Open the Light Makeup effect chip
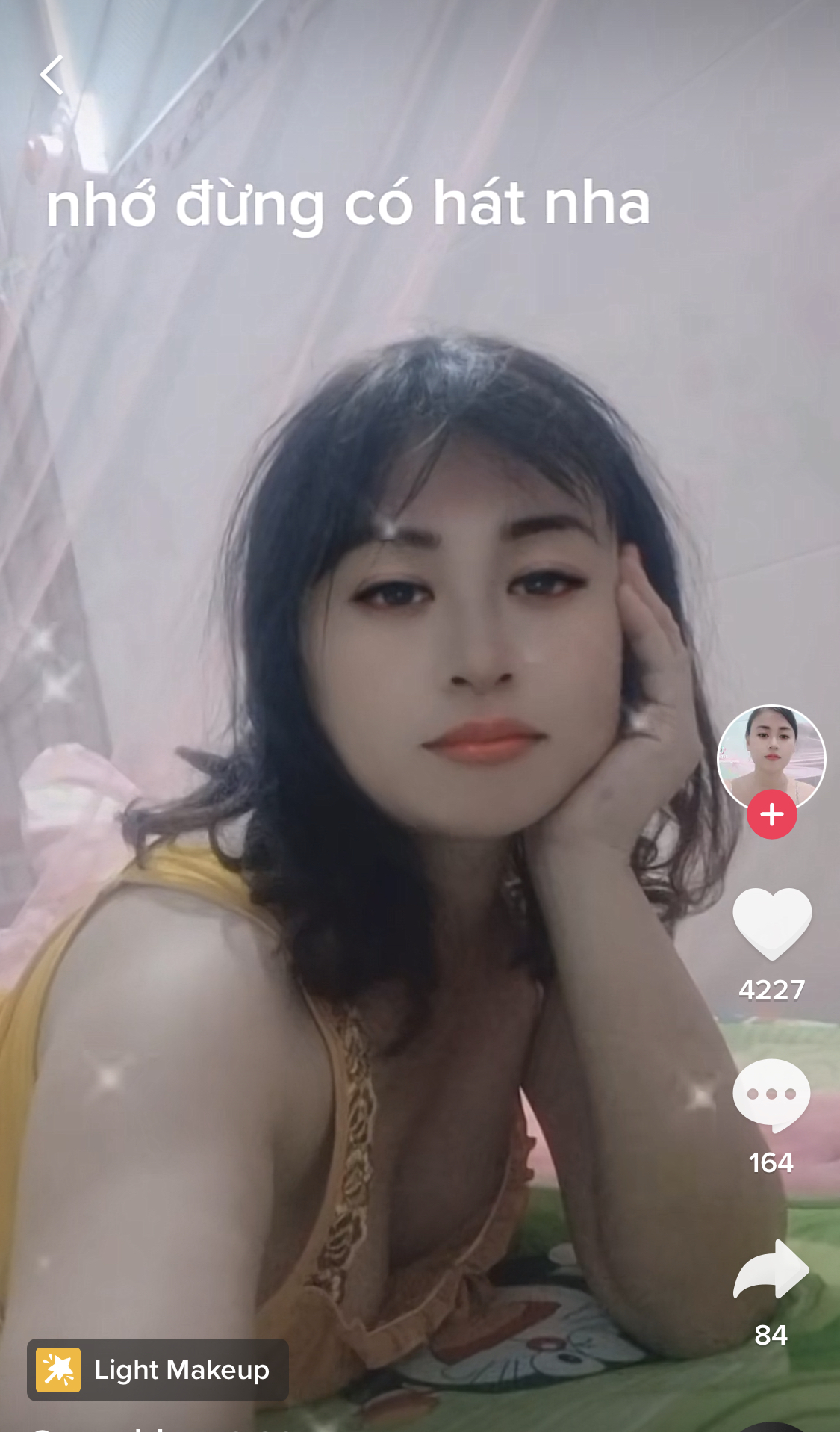The height and width of the screenshot is (1432, 840). (158, 1370)
